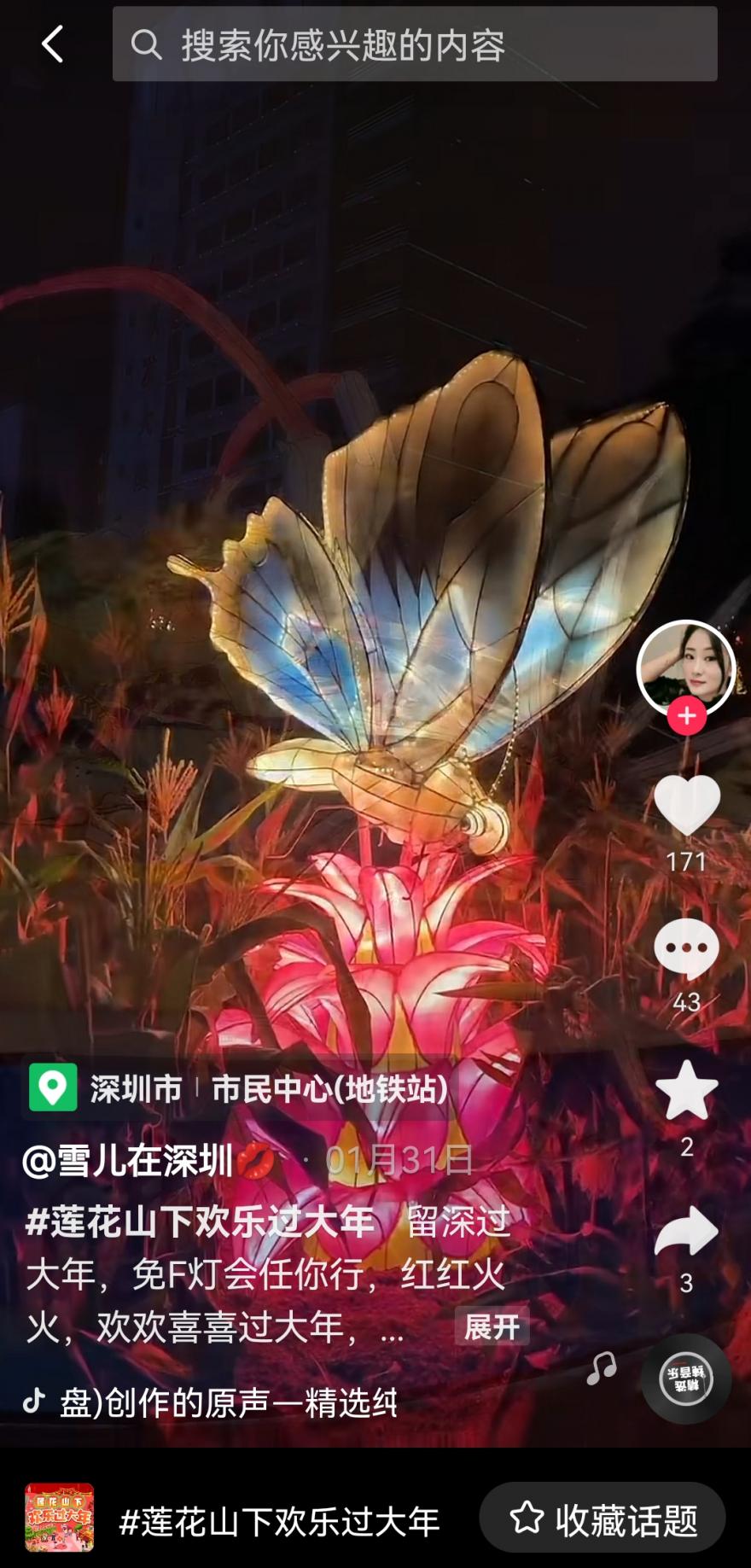
Task: Open the hashtag #莲花山下欢乐过大年 in the caption
Action: pos(200,1221)
